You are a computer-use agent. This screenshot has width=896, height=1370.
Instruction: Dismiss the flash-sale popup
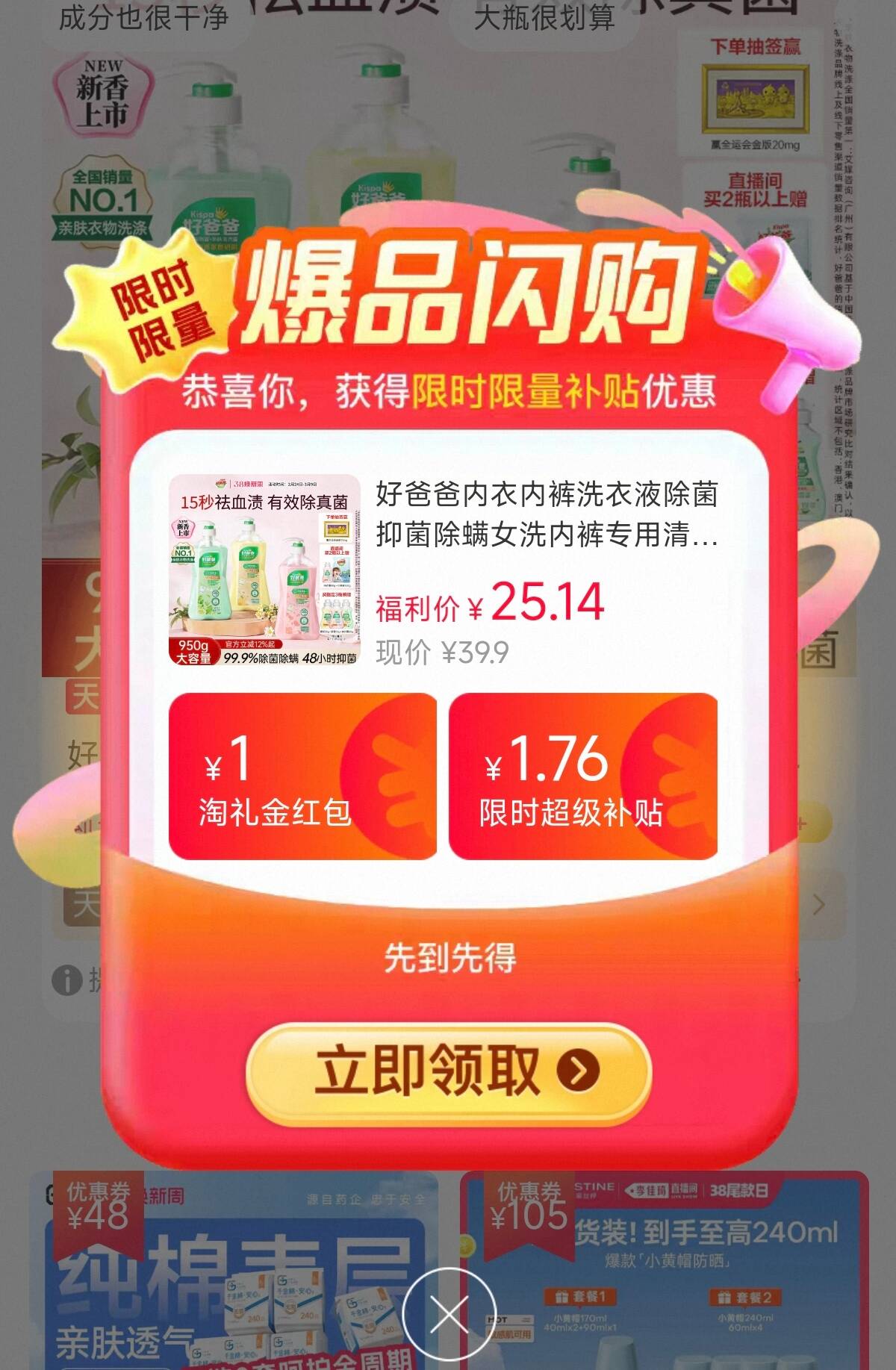click(449, 1313)
